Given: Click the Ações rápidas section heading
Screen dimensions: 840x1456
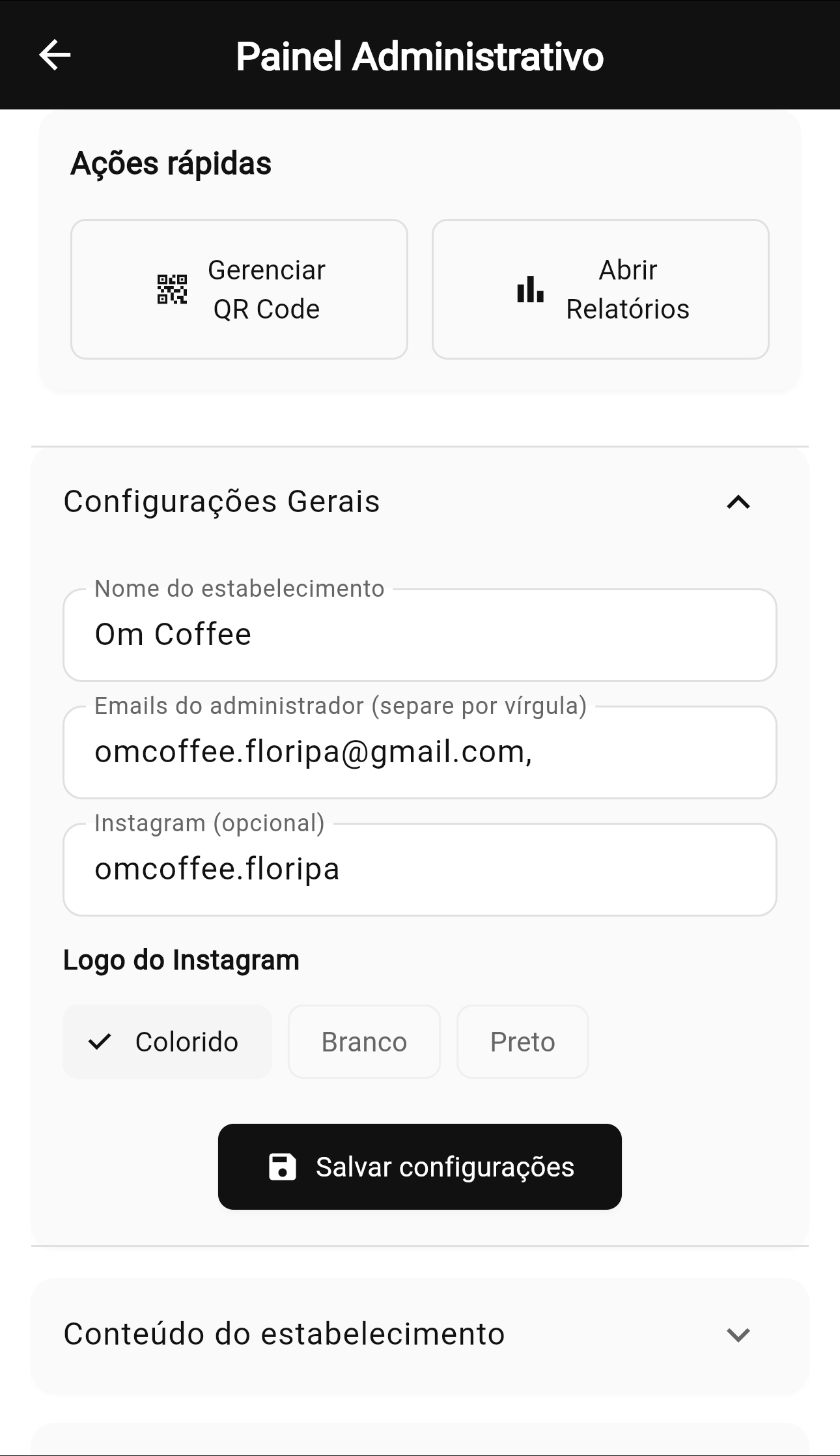Looking at the screenshot, I should tap(171, 162).
